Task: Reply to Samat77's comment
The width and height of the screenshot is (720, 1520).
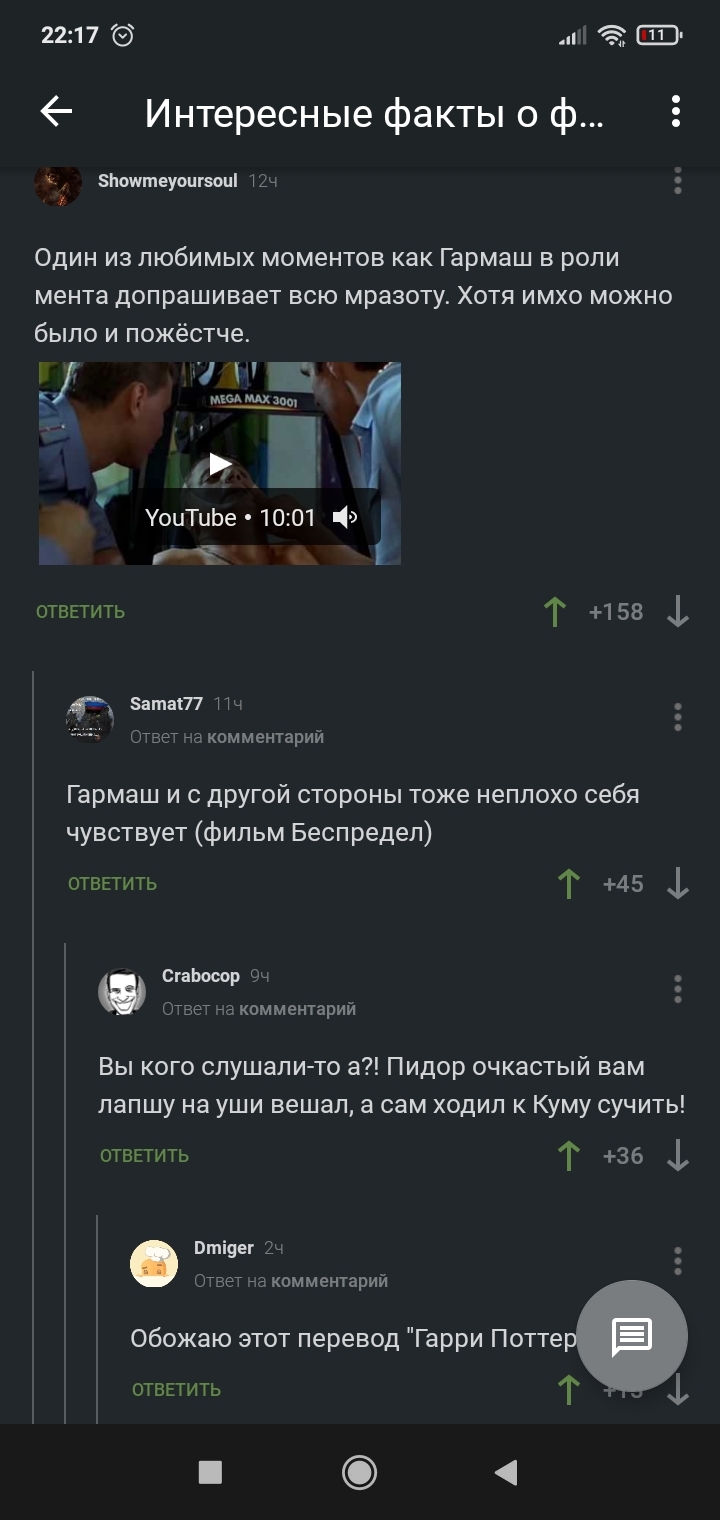Action: click(x=113, y=884)
